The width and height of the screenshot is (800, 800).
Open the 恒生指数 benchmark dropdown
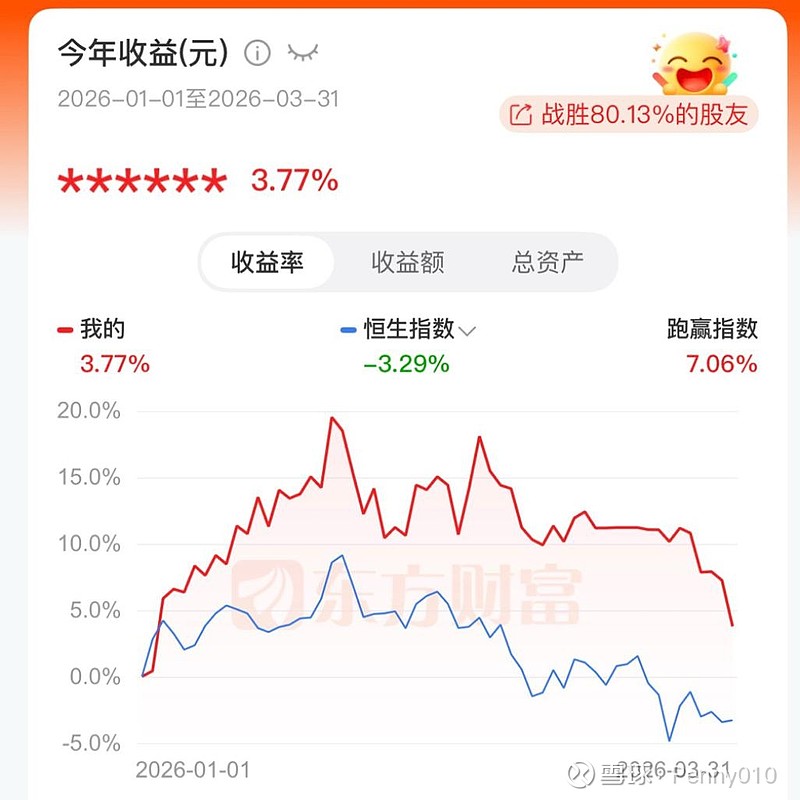409,330
